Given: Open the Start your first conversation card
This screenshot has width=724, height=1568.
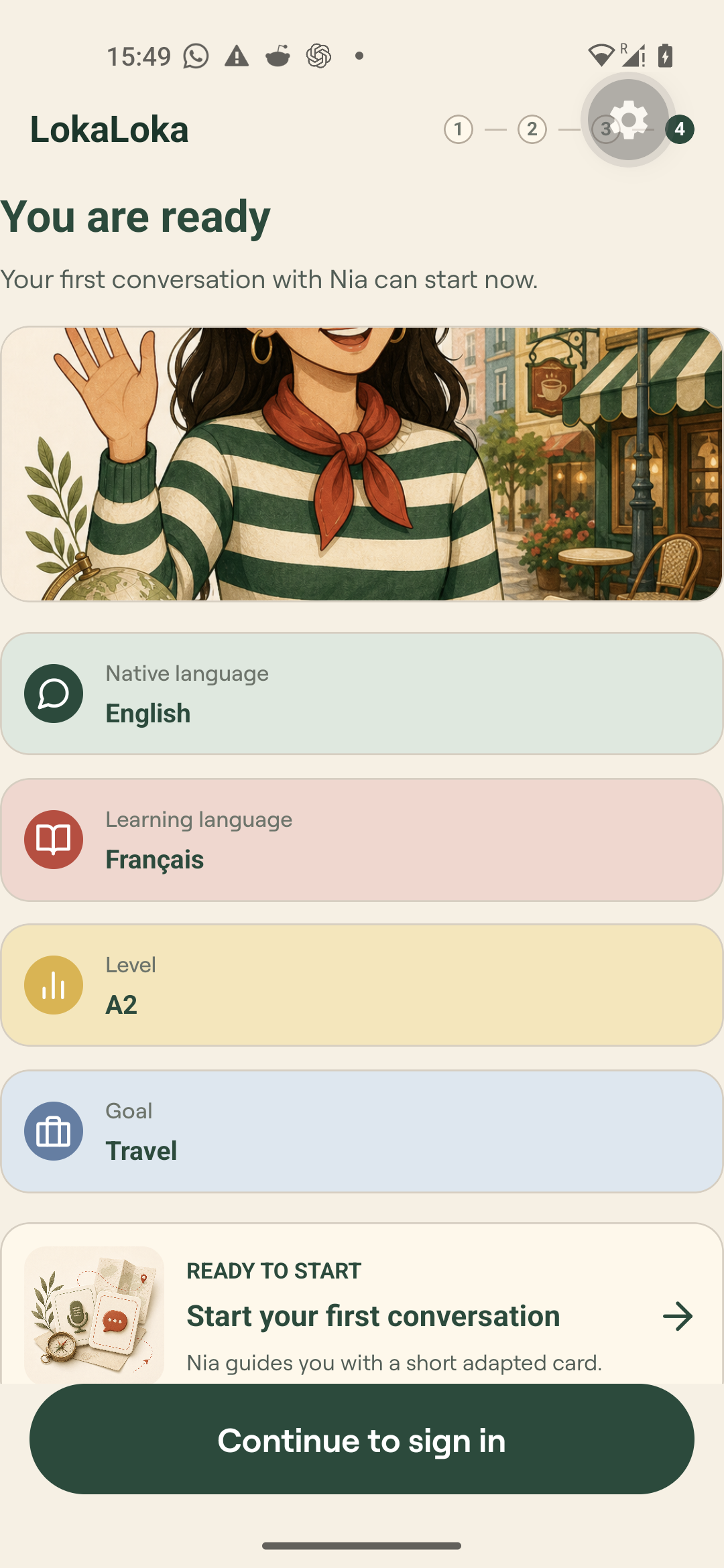Looking at the screenshot, I should click(362, 1303).
